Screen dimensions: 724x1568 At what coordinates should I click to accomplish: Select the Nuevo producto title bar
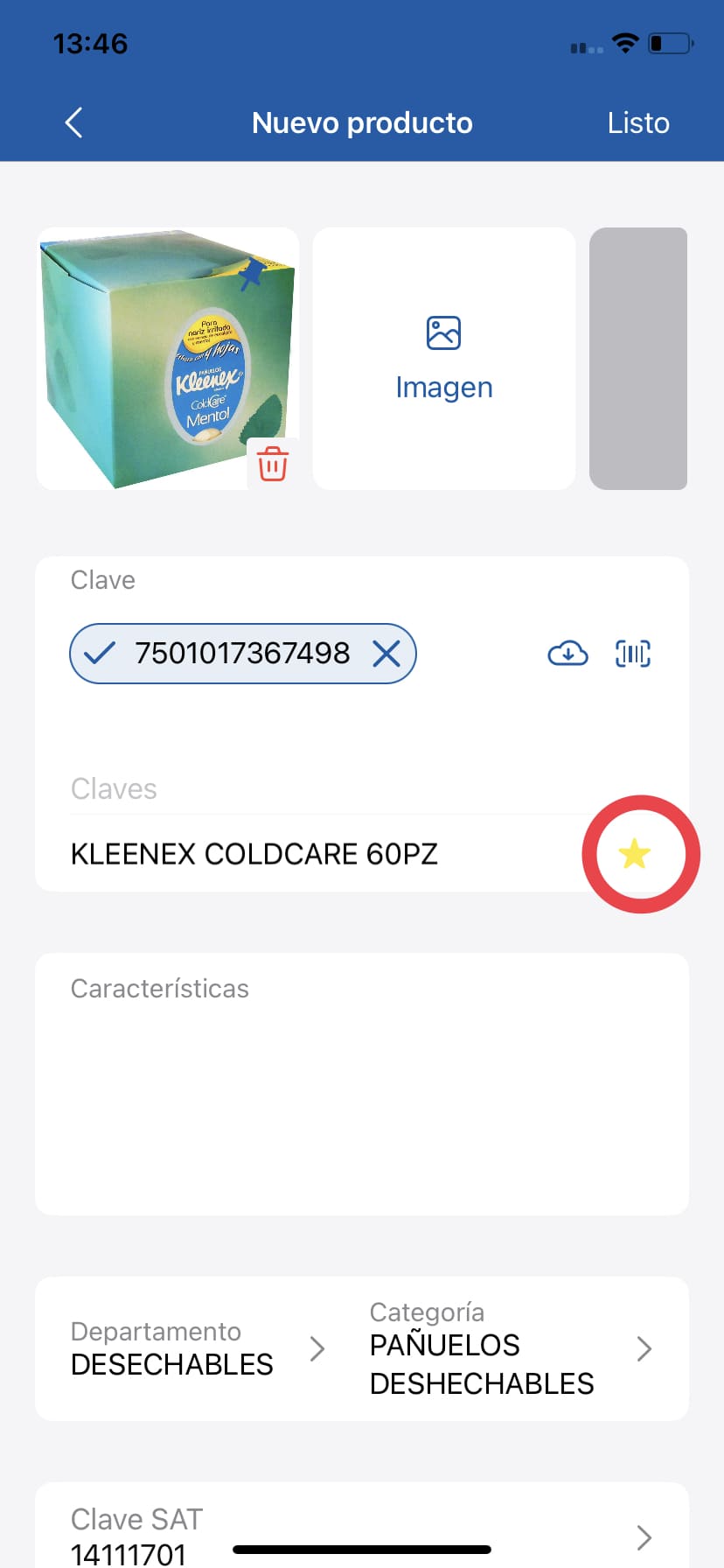pyautogui.click(x=362, y=122)
